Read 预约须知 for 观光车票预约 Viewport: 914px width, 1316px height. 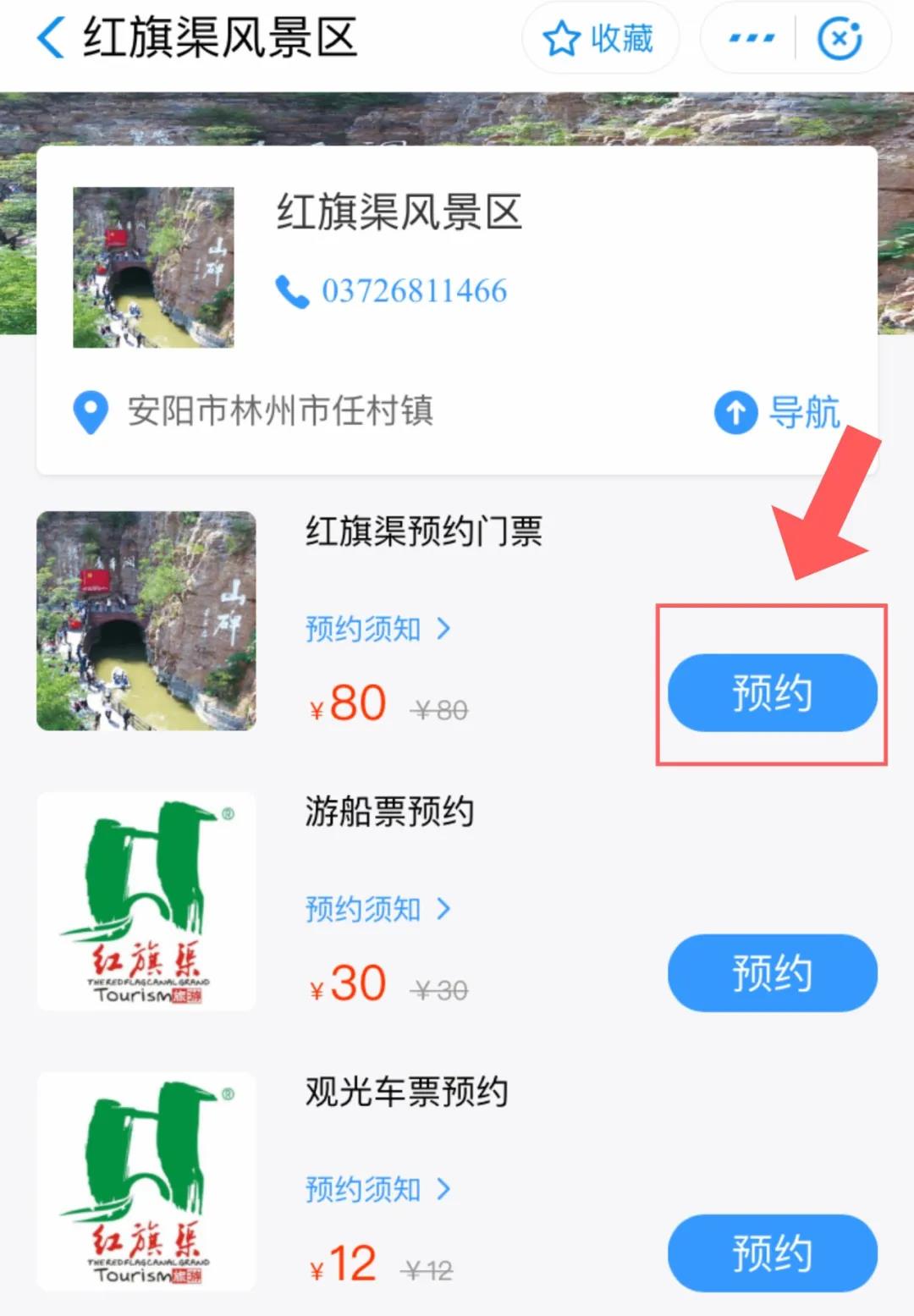point(377,1189)
